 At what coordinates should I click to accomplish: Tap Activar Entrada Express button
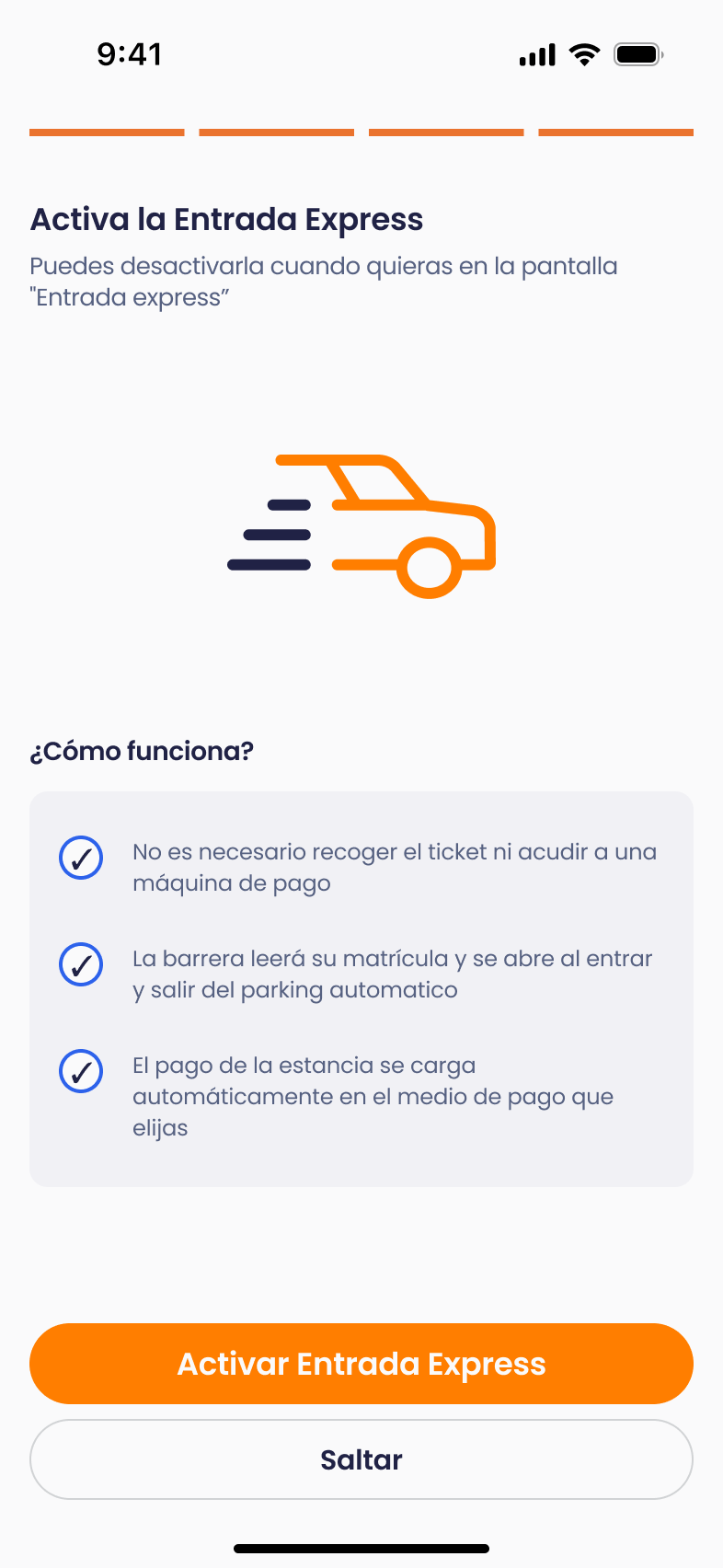tap(361, 1363)
